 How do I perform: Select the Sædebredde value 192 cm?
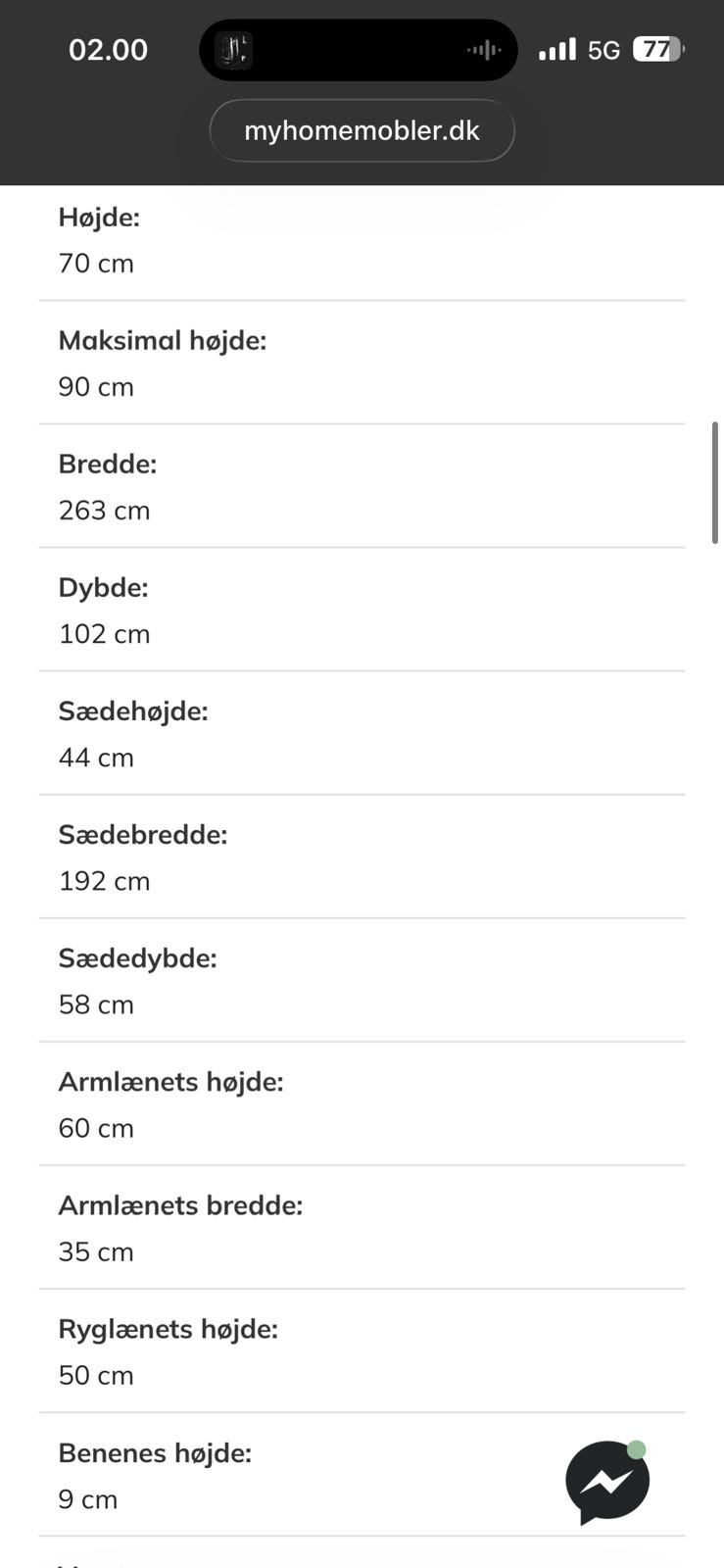coord(104,880)
